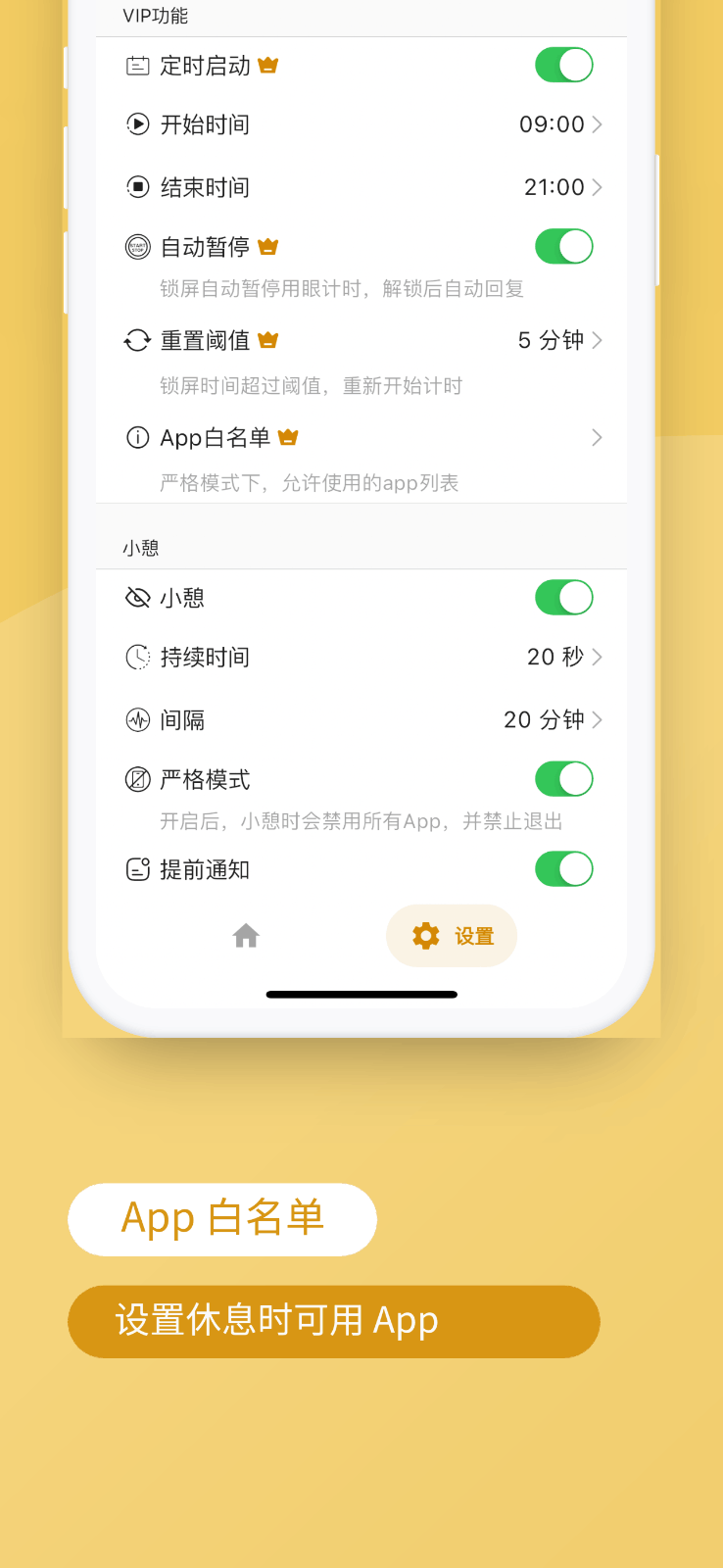Viewport: 723px width, 1568px height.
Task: Click the eye-off icon beside 小憩
Action: (x=137, y=597)
